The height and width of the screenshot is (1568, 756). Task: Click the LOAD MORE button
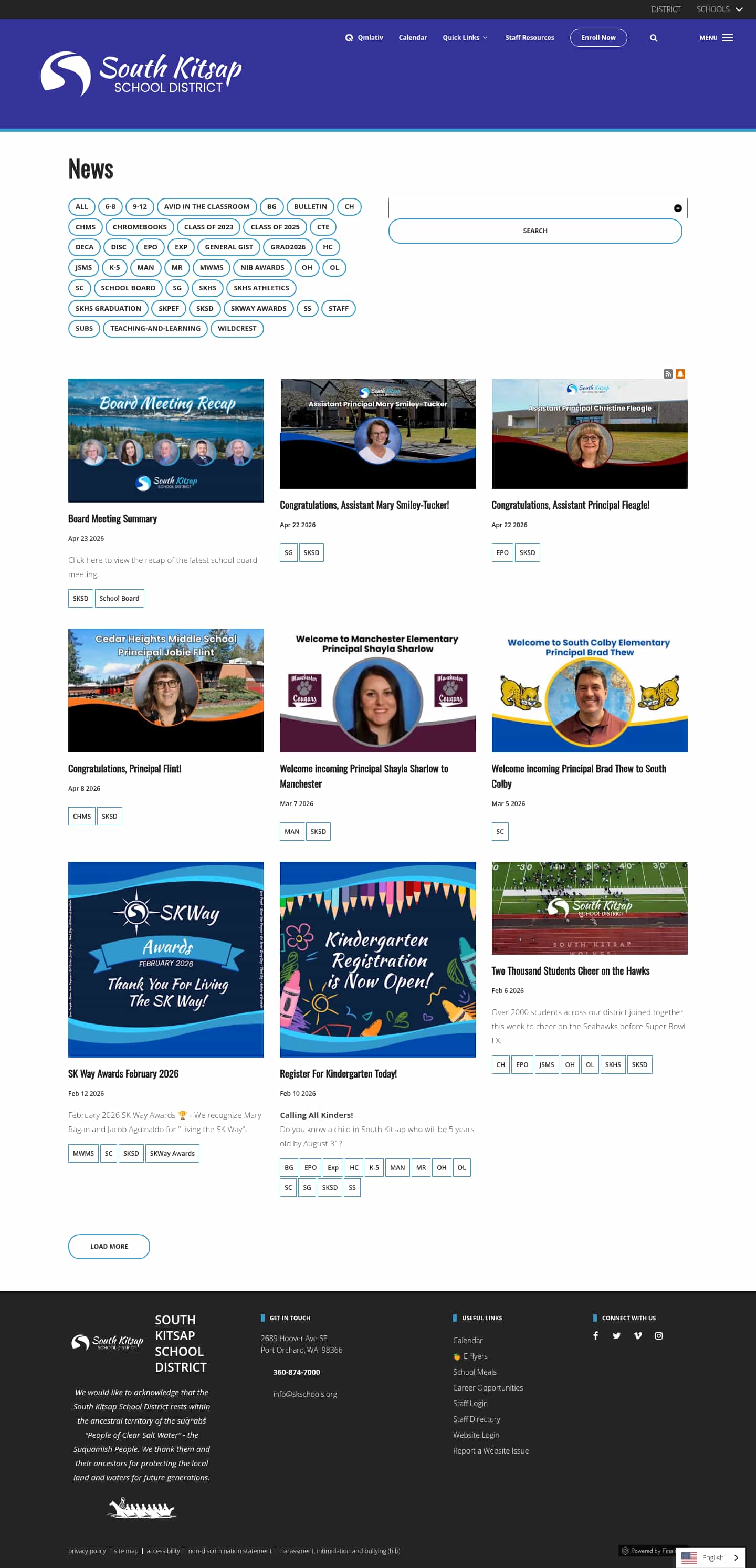coord(109,1246)
